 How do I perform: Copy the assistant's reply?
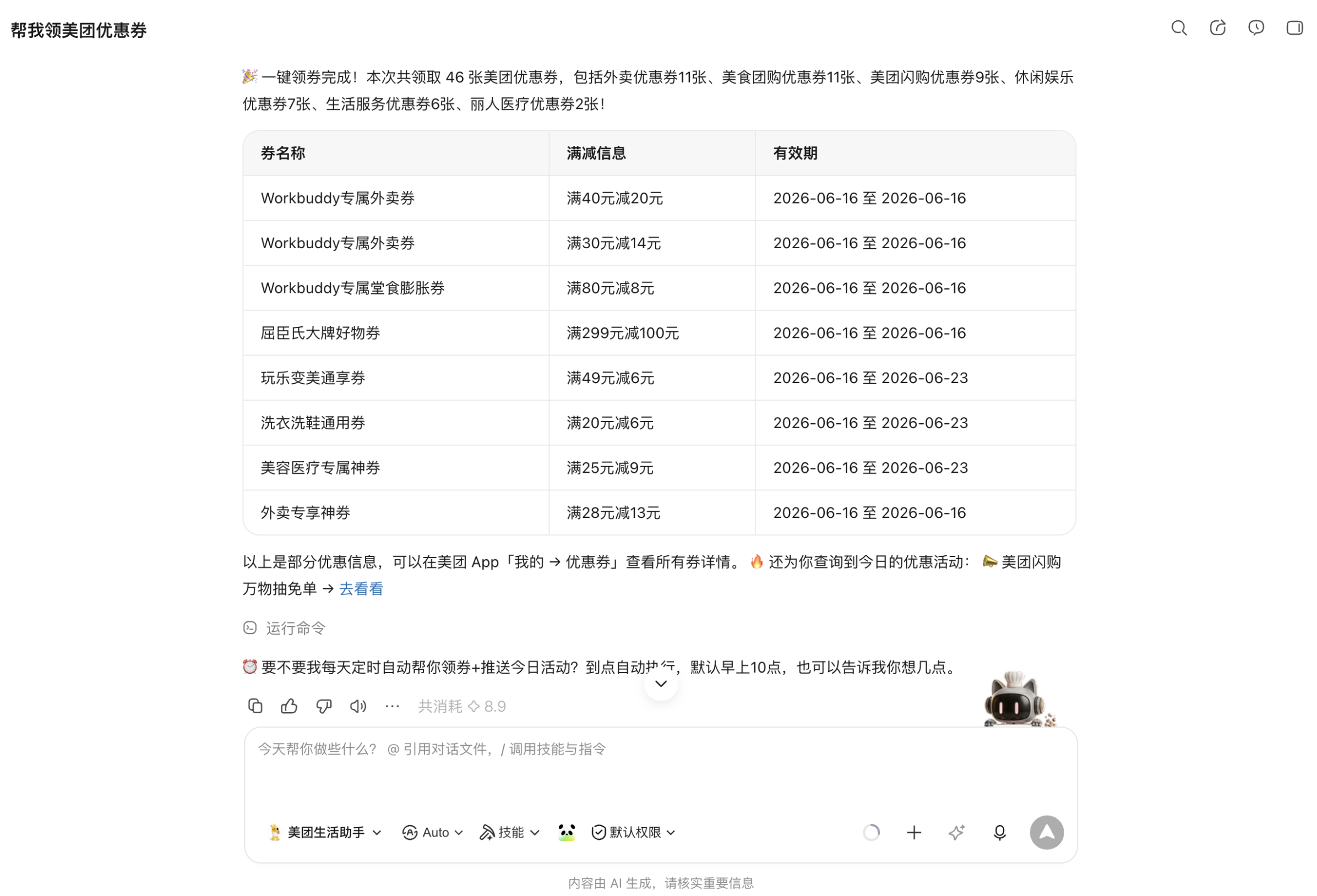(255, 706)
